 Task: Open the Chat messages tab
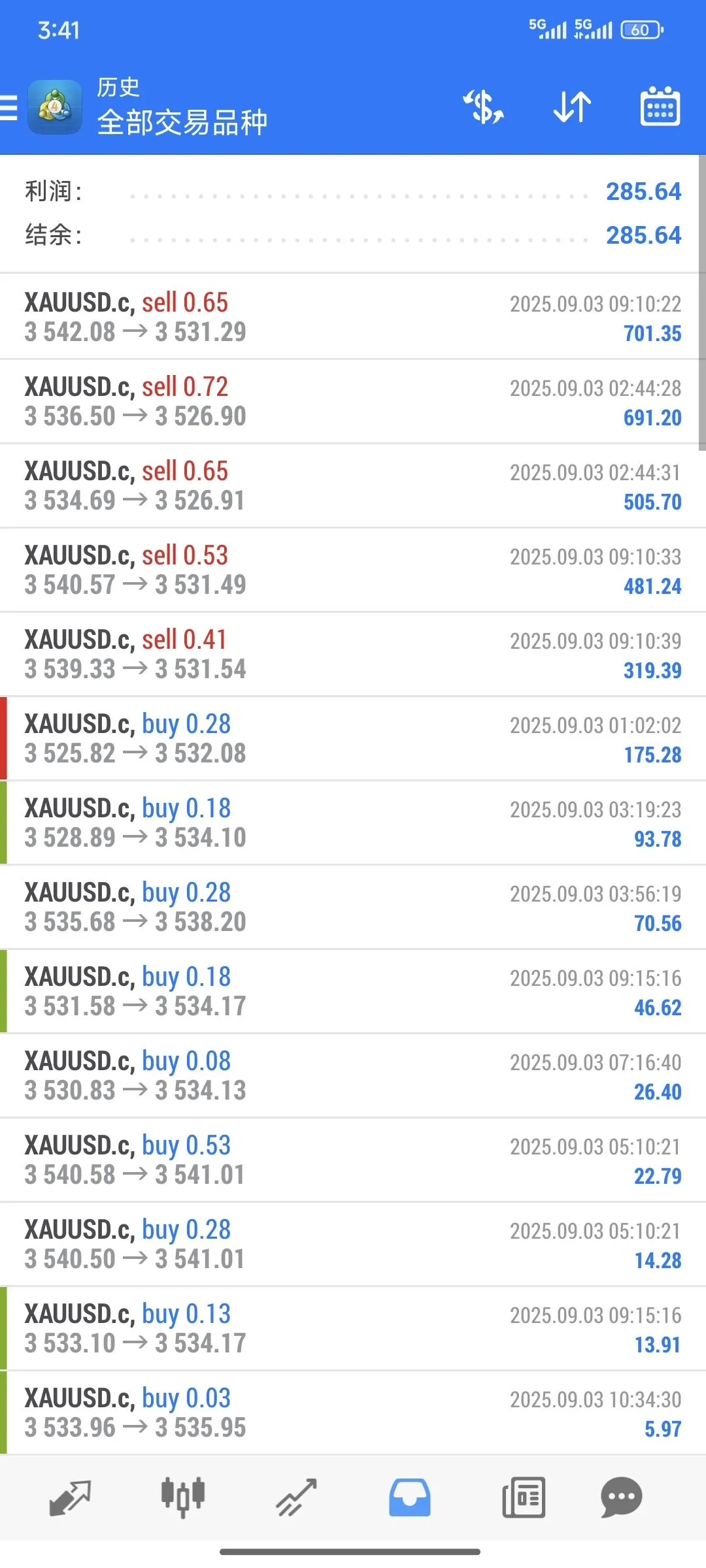click(621, 1497)
